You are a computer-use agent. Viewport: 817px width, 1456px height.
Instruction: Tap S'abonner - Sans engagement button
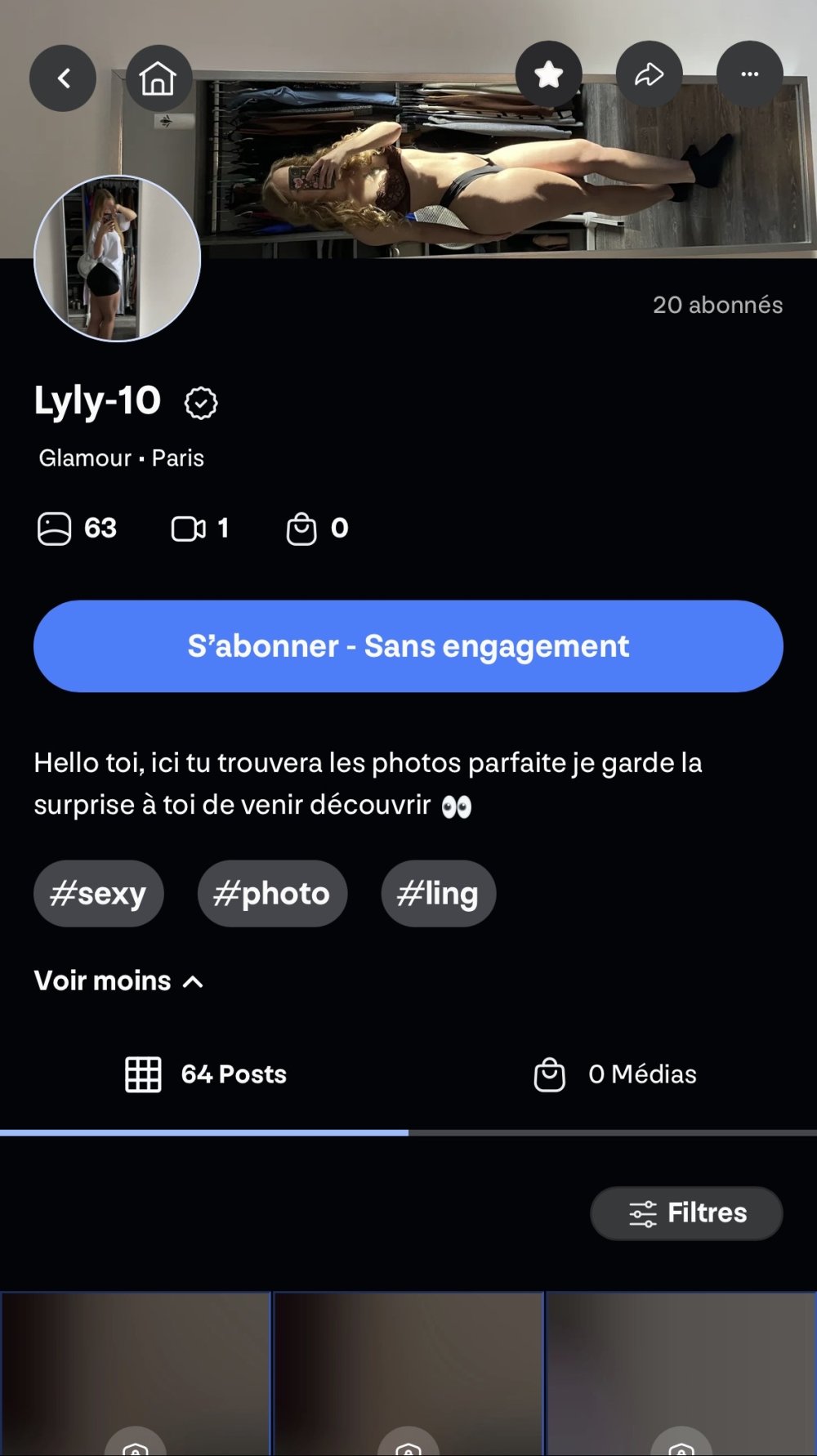tap(408, 646)
